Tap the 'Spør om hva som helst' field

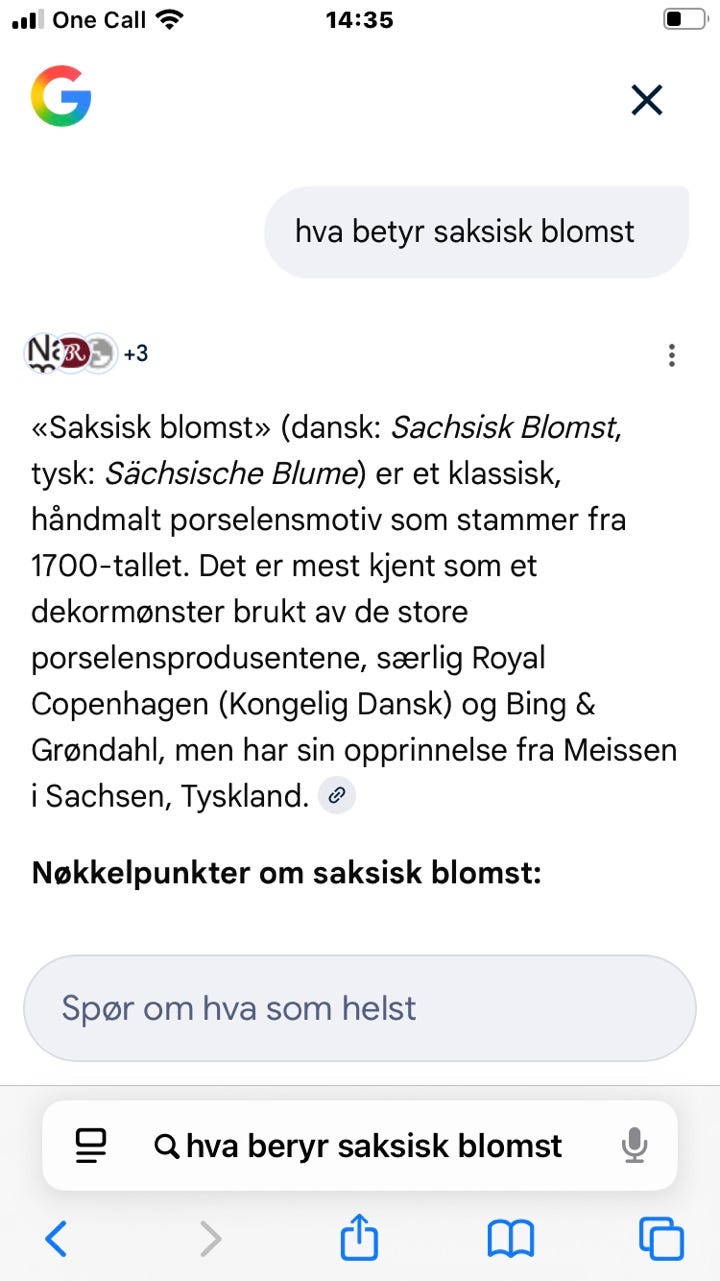pyautogui.click(x=360, y=1008)
